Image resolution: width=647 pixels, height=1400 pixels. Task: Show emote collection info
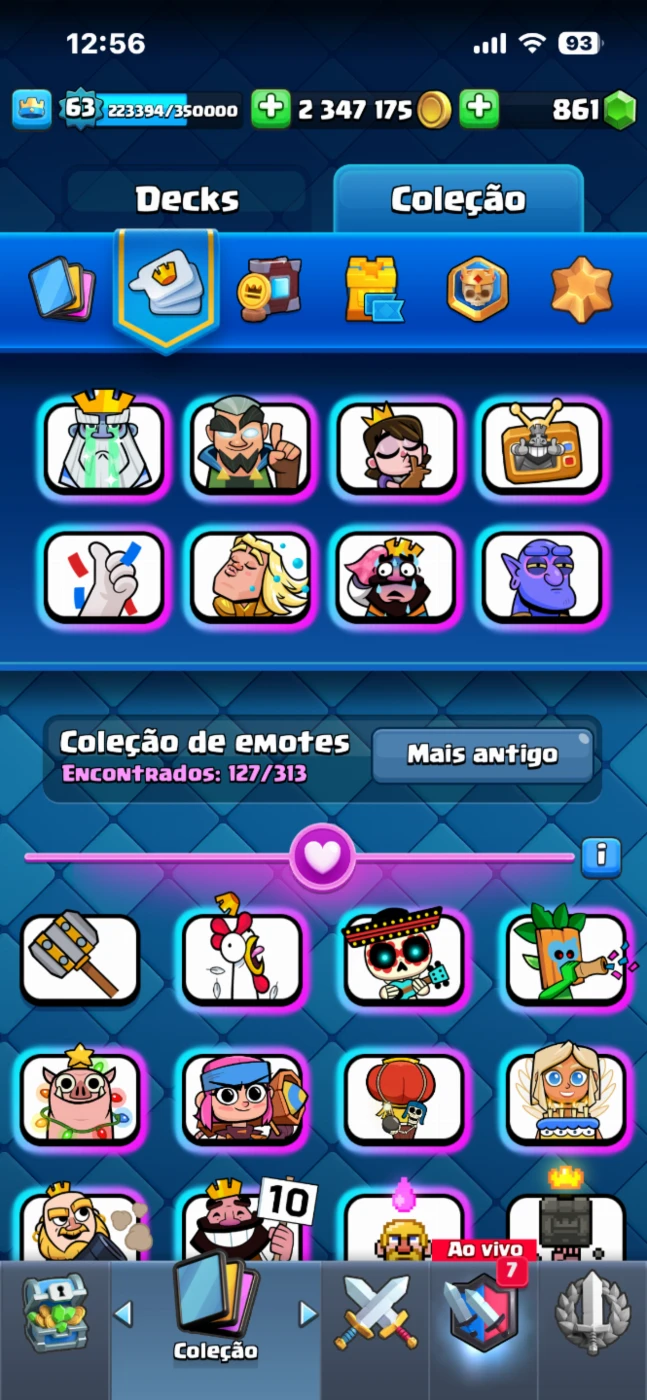pyautogui.click(x=600, y=856)
